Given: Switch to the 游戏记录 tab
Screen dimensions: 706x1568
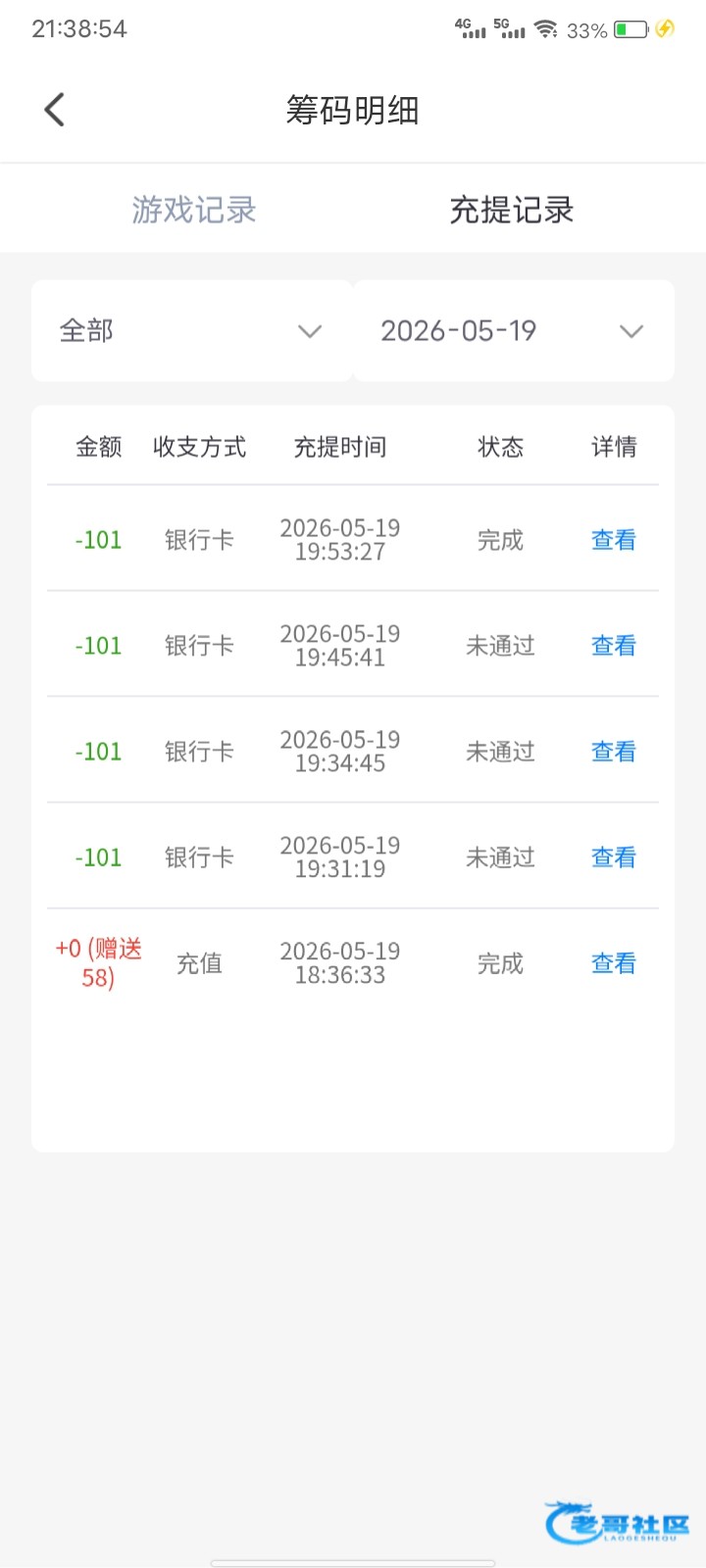Looking at the screenshot, I should point(194,210).
